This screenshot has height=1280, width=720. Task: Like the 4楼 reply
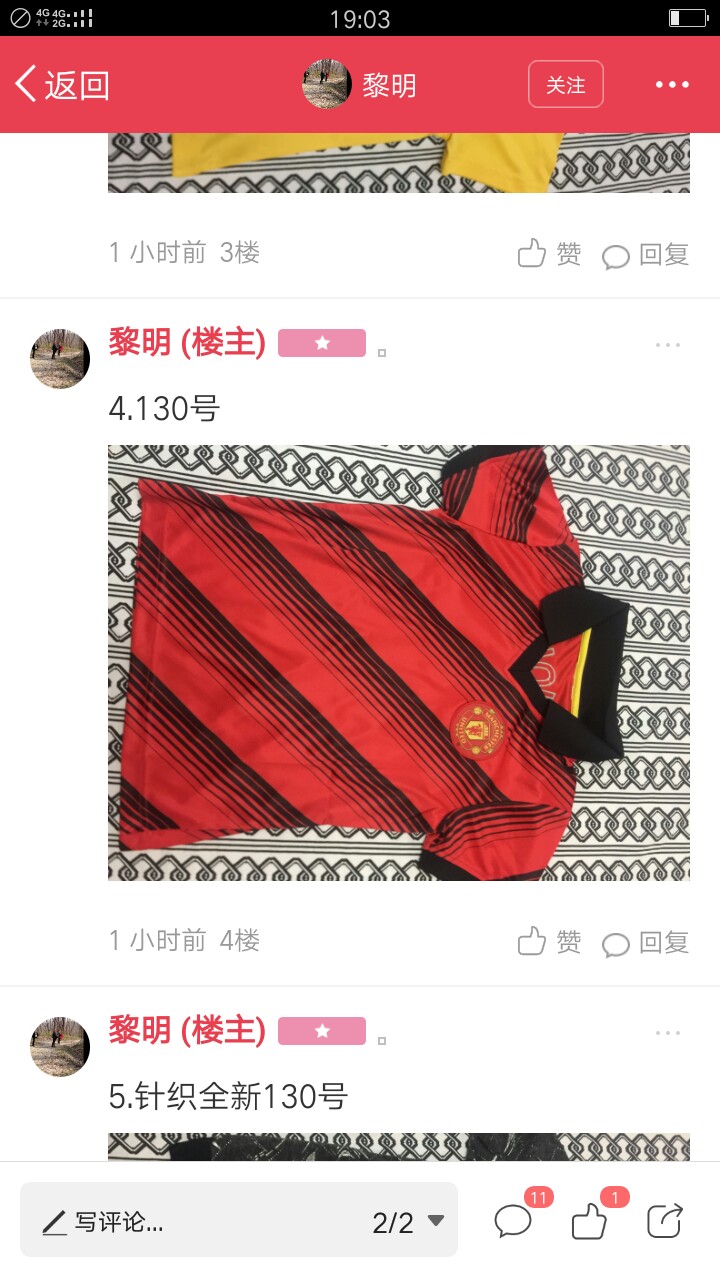[x=549, y=942]
